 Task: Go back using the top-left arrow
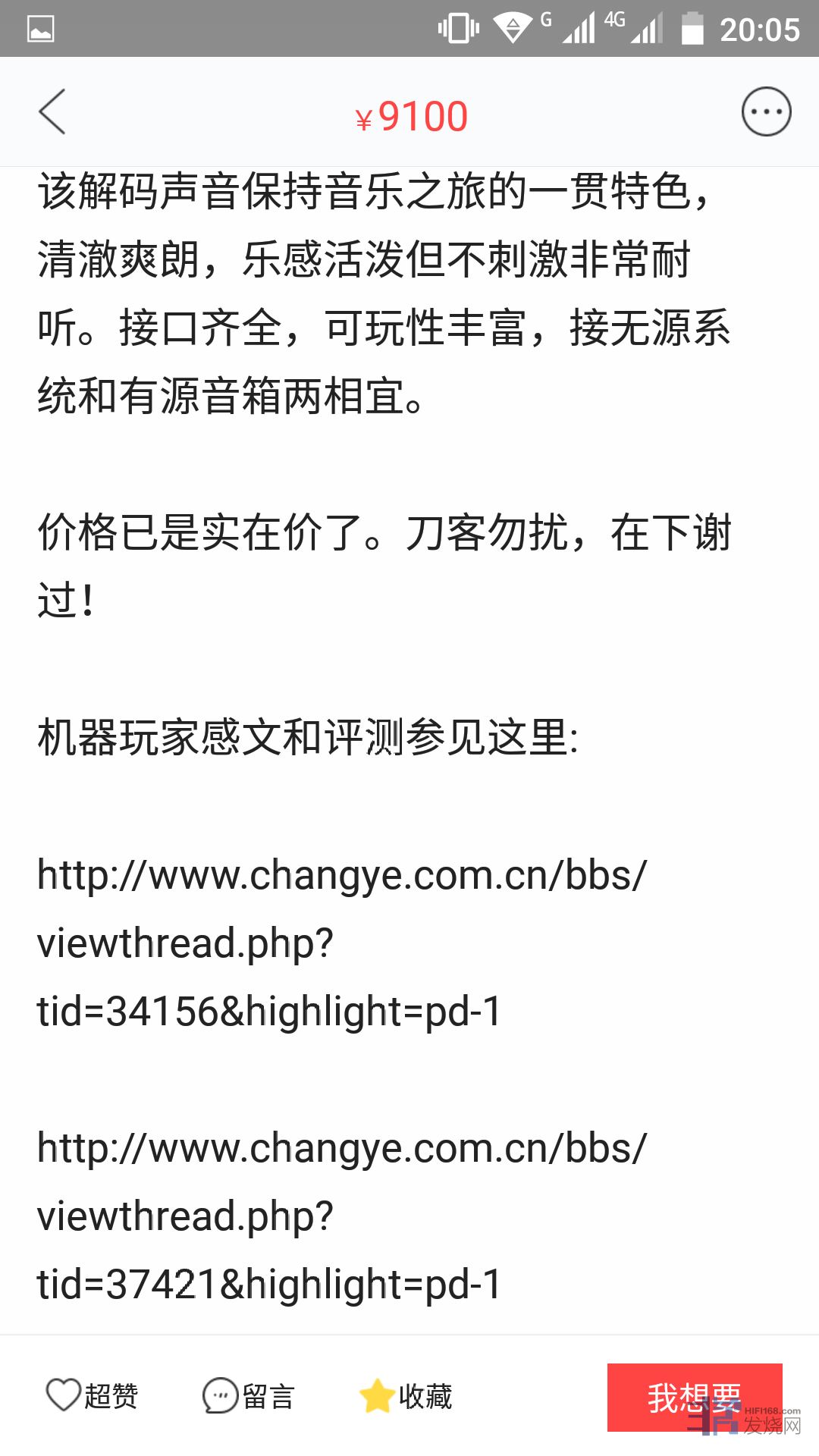pyautogui.click(x=52, y=112)
